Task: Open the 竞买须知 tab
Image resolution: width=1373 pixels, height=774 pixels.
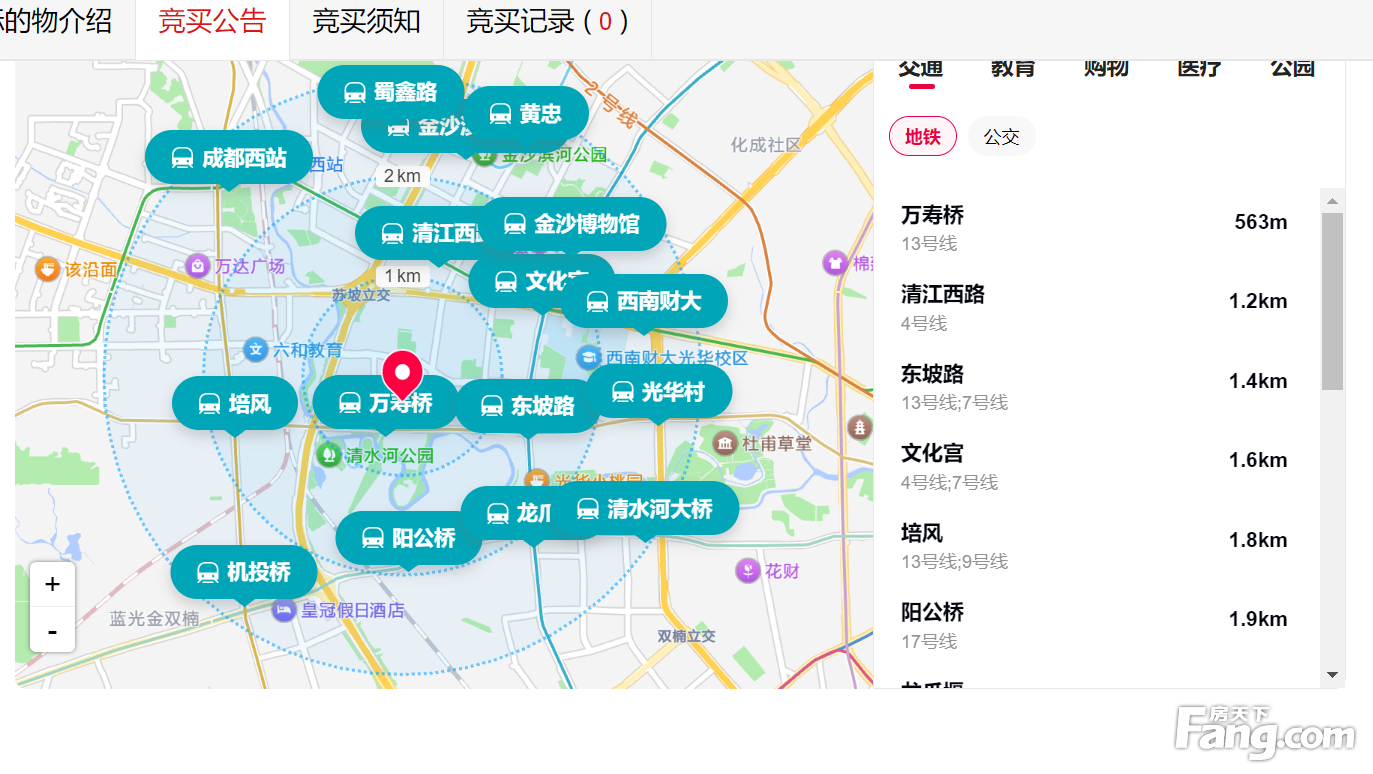Action: [366, 22]
